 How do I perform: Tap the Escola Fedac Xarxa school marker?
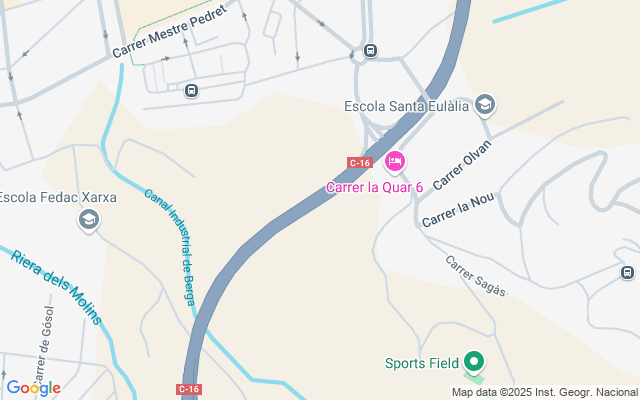(89, 219)
